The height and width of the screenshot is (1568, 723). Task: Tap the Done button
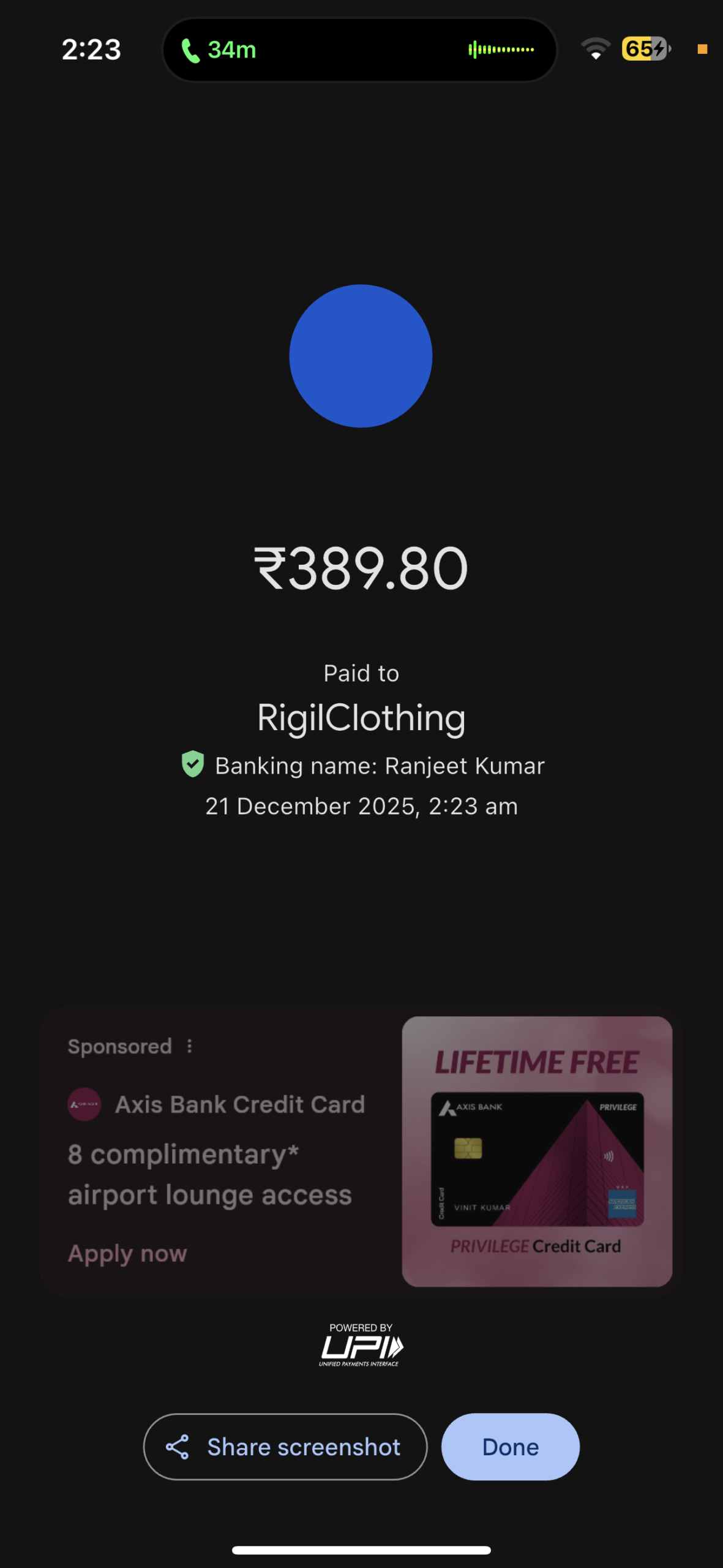pos(510,1446)
